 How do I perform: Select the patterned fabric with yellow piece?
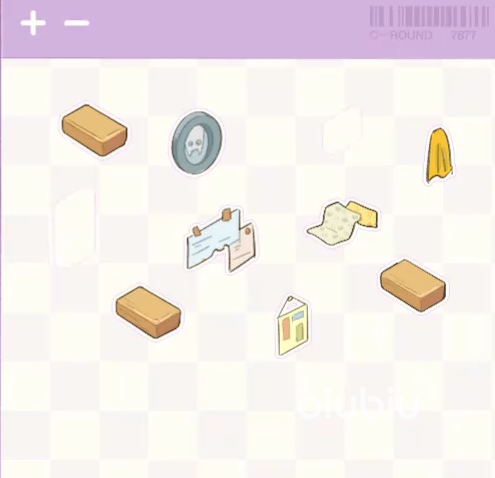pos(342,222)
